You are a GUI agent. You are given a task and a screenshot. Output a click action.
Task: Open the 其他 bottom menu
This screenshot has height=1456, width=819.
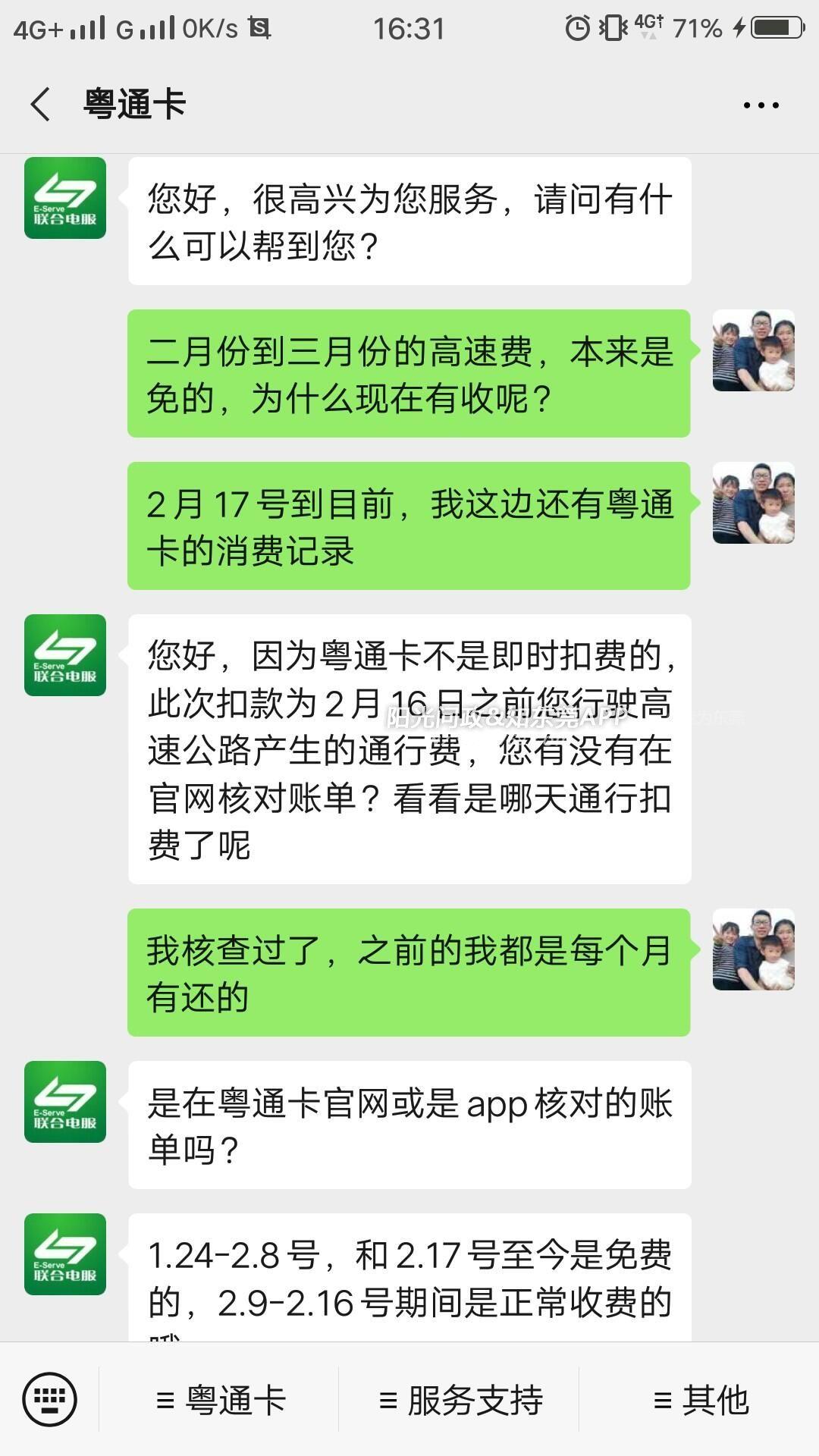pos(699,1400)
